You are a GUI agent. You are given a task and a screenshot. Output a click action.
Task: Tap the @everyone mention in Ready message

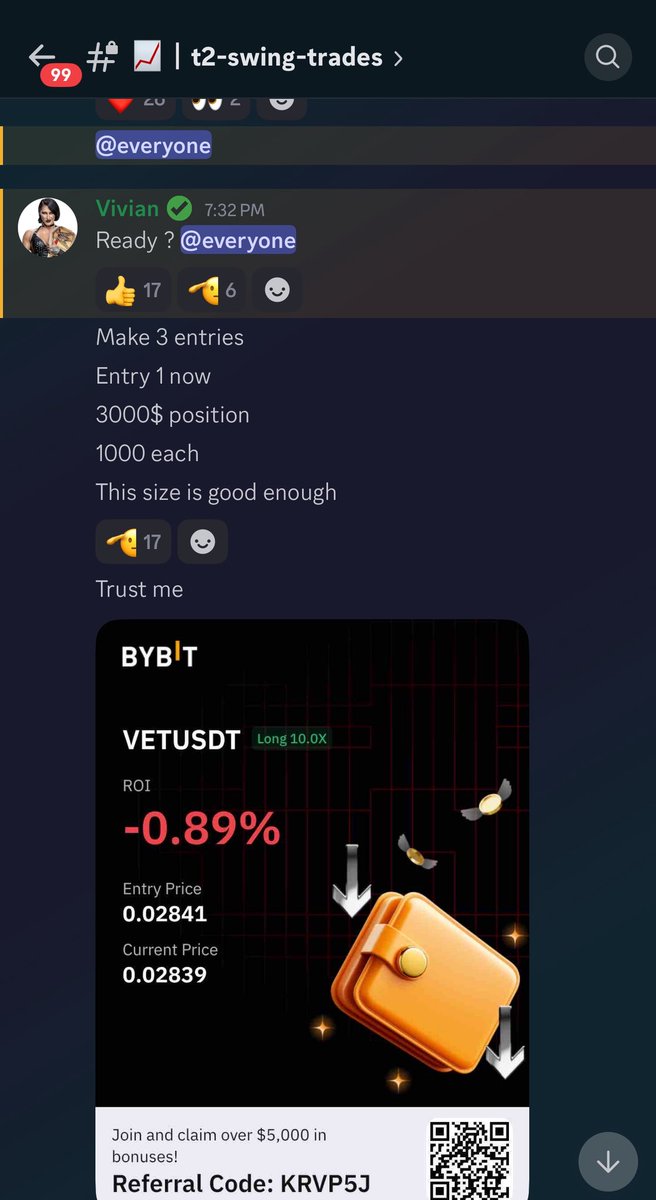click(238, 241)
